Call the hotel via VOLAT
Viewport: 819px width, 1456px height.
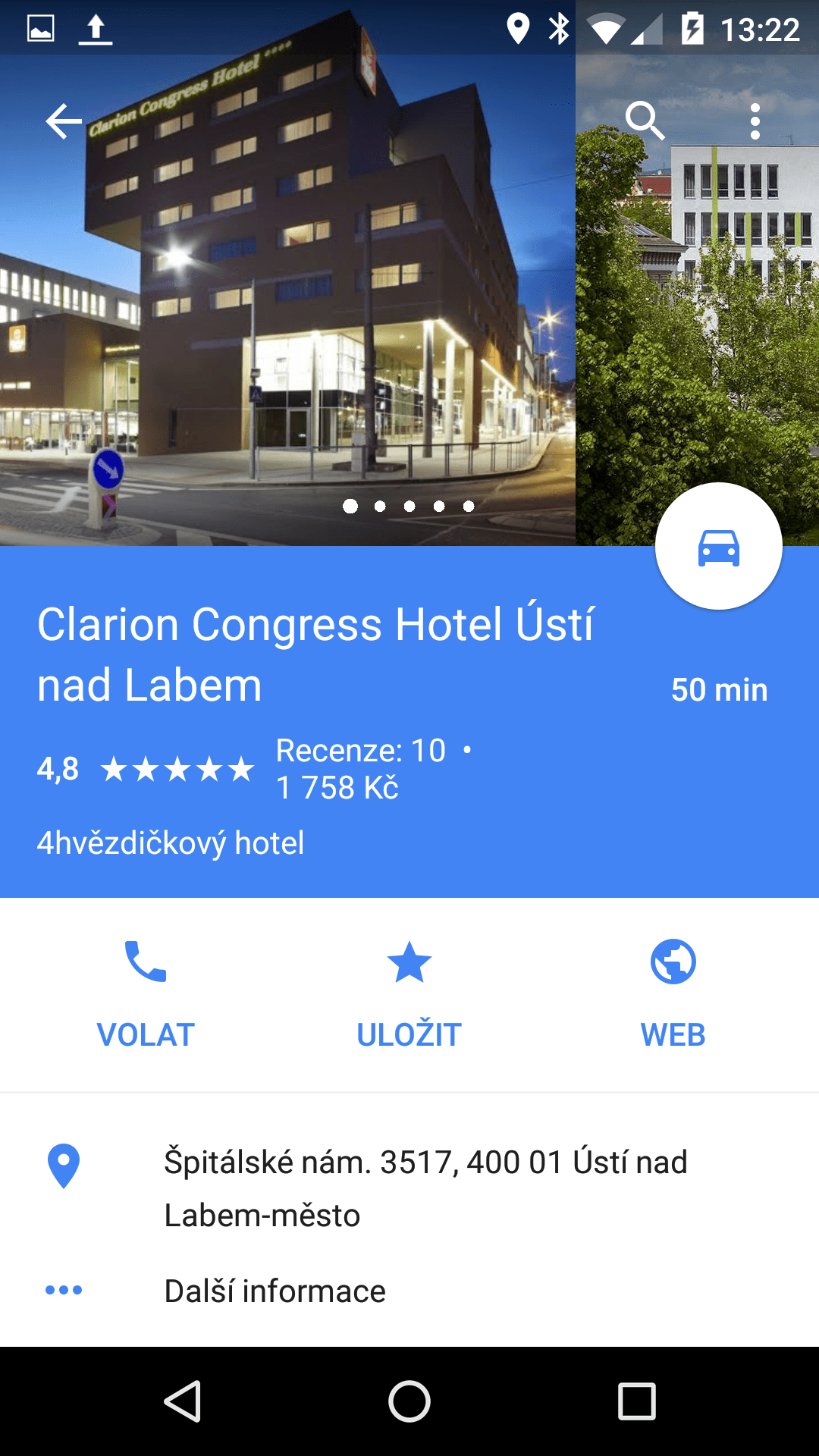[146, 994]
